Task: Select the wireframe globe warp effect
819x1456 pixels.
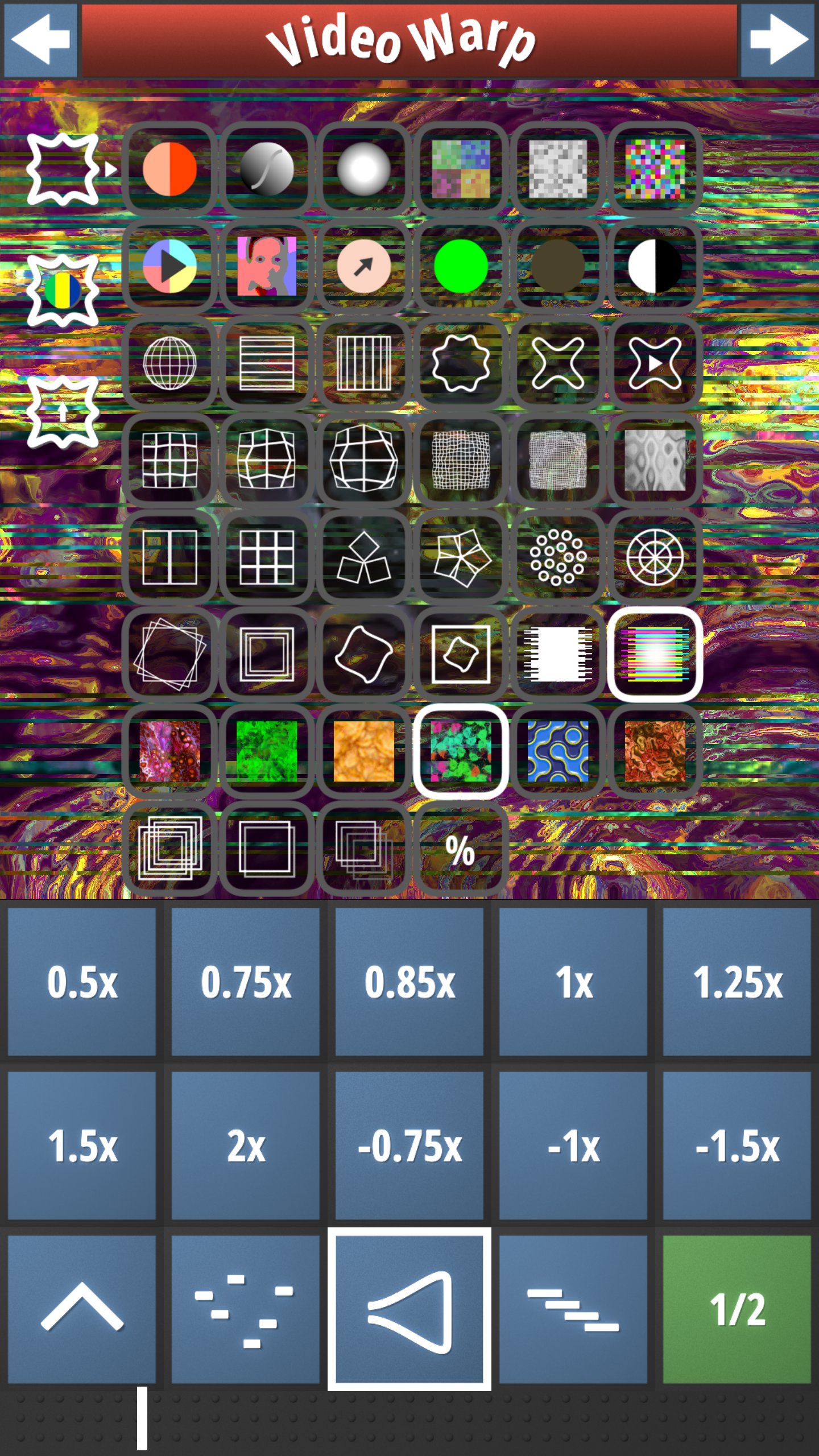Action: [x=169, y=363]
